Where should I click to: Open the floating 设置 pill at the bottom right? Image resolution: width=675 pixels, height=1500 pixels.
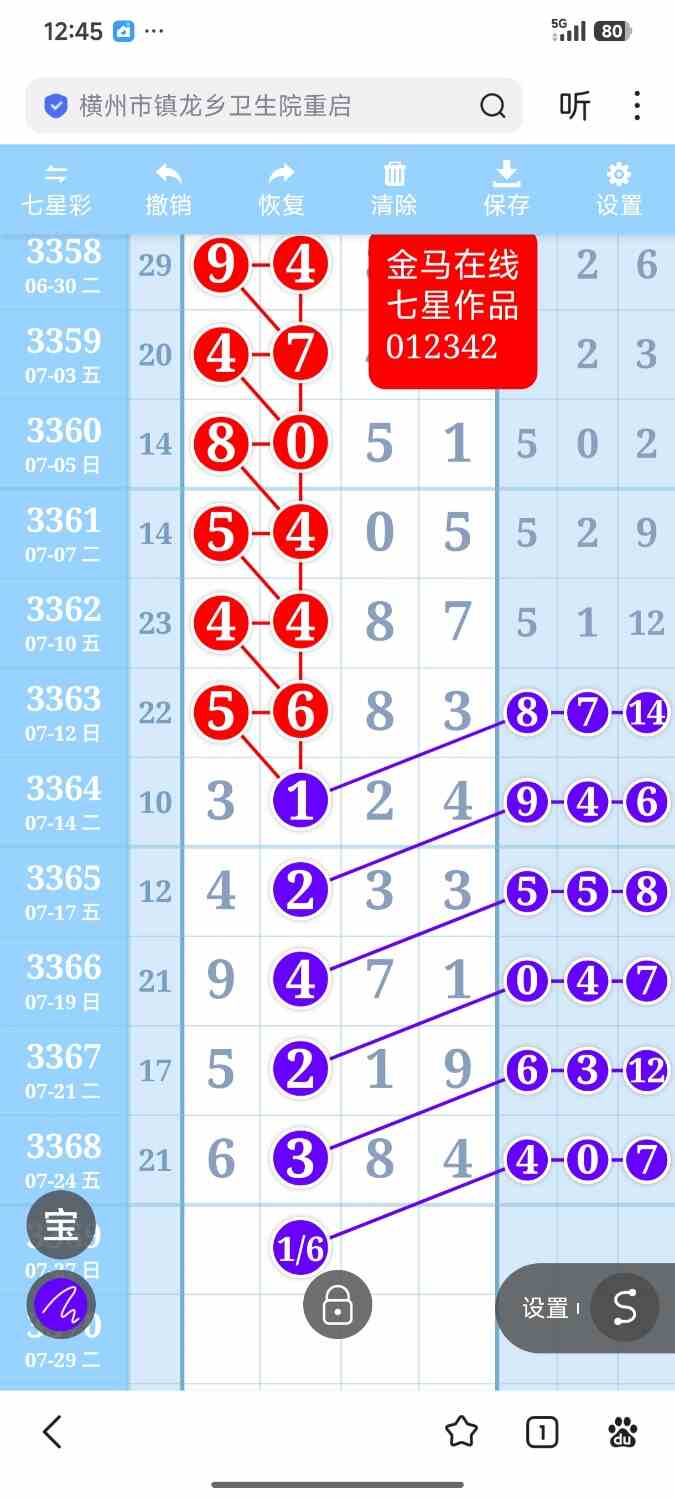click(585, 1308)
